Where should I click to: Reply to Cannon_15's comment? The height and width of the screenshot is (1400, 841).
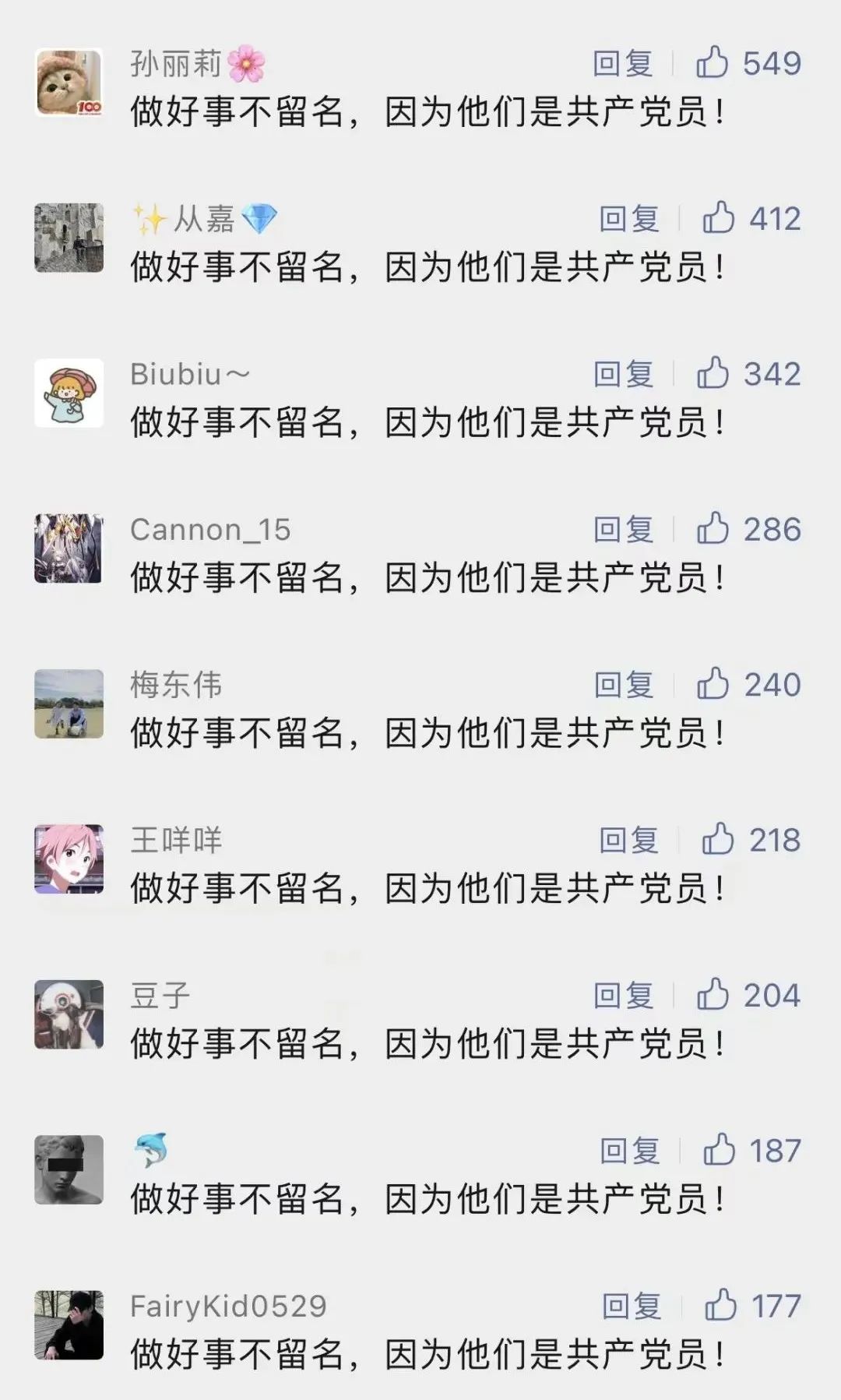pyautogui.click(x=623, y=530)
